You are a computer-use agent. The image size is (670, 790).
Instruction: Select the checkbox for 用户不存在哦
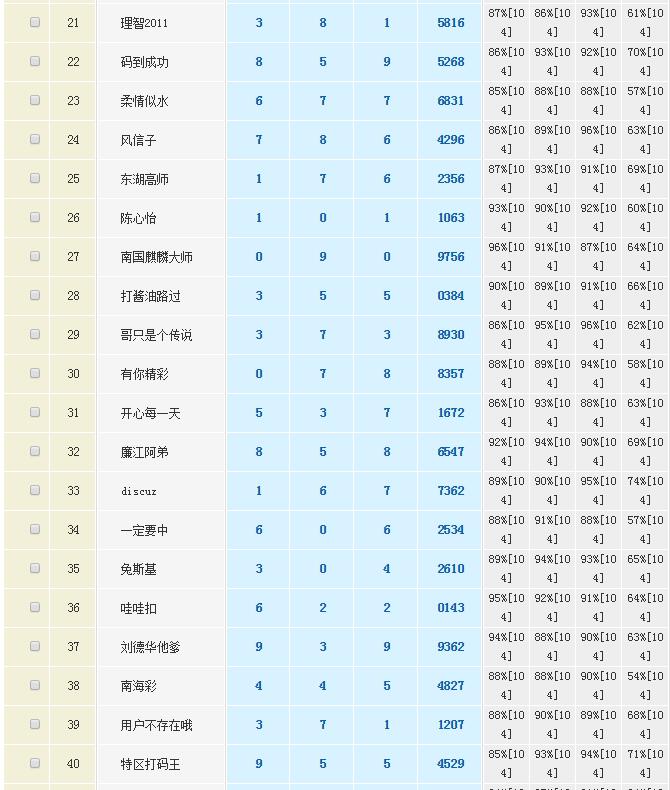tap(35, 724)
